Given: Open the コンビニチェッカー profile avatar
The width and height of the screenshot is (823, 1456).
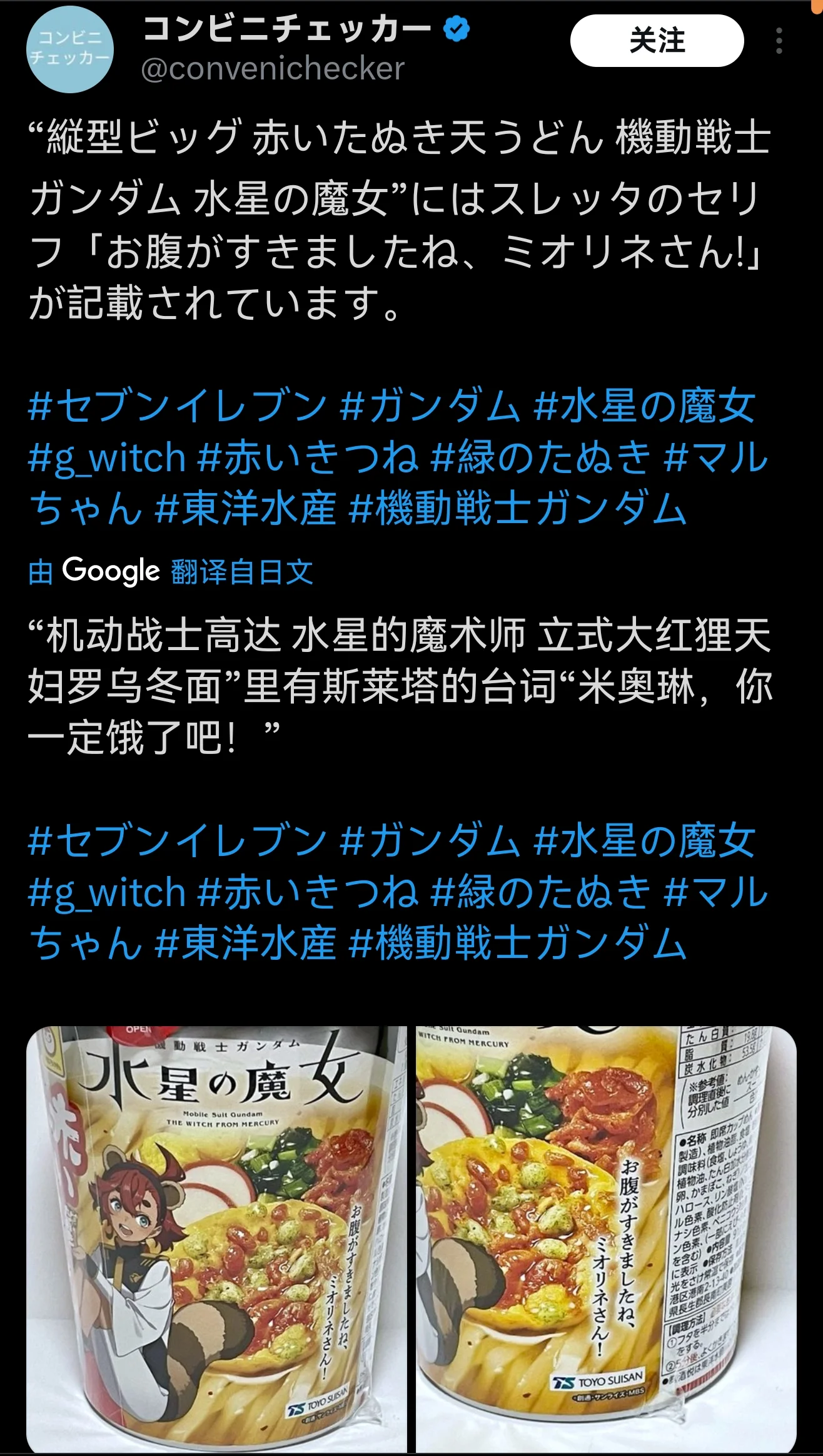Looking at the screenshot, I should (69, 49).
